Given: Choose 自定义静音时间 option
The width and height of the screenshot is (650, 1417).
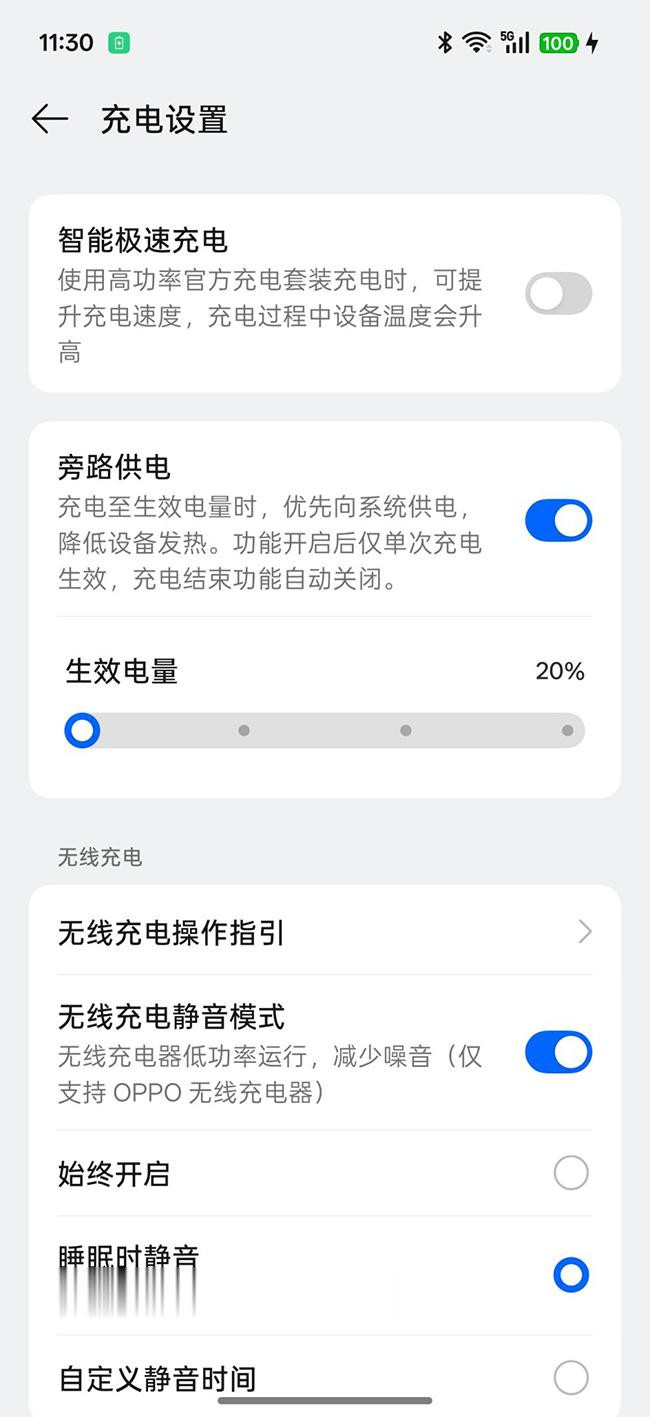Looking at the screenshot, I should point(571,1377).
